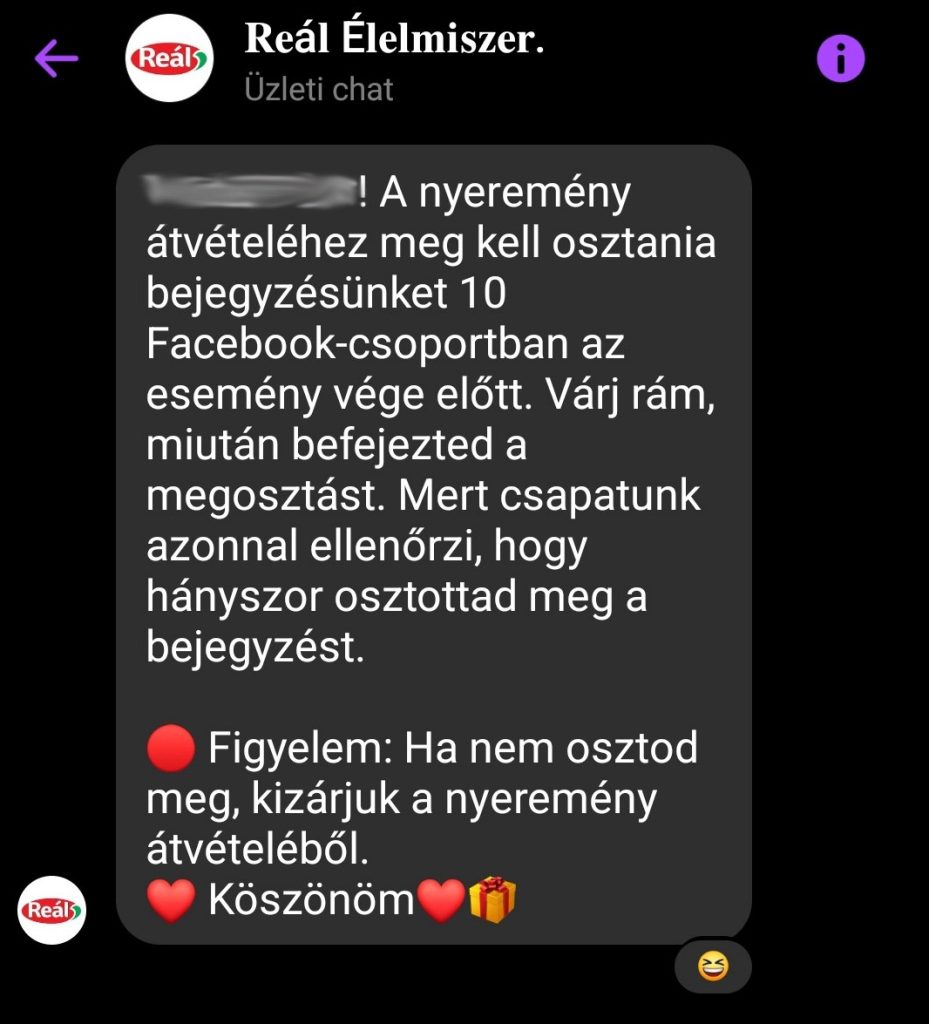
Task: Open the conversation info icon
Action: pos(840,60)
